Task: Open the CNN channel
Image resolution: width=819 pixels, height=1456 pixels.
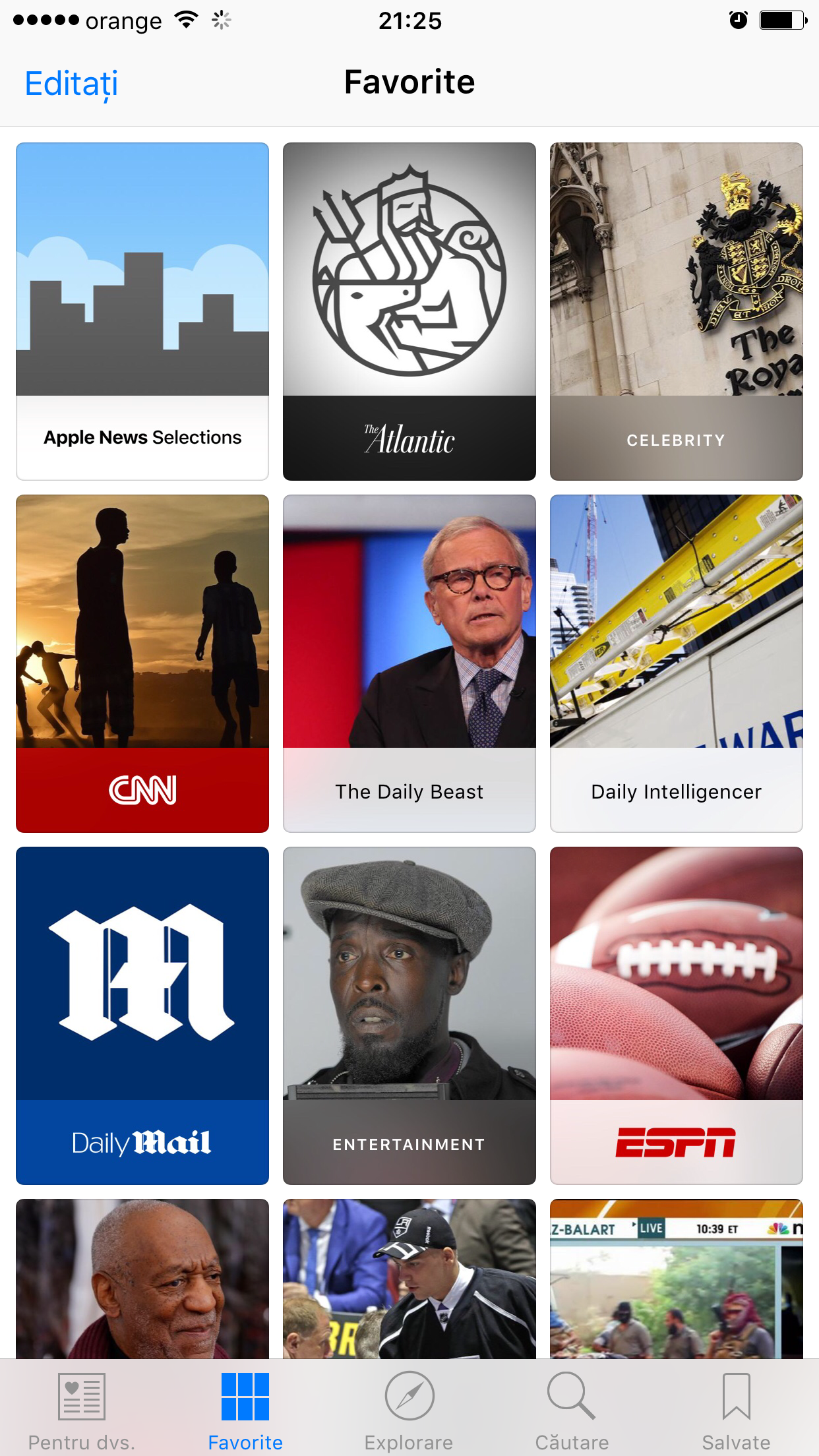Action: click(142, 663)
